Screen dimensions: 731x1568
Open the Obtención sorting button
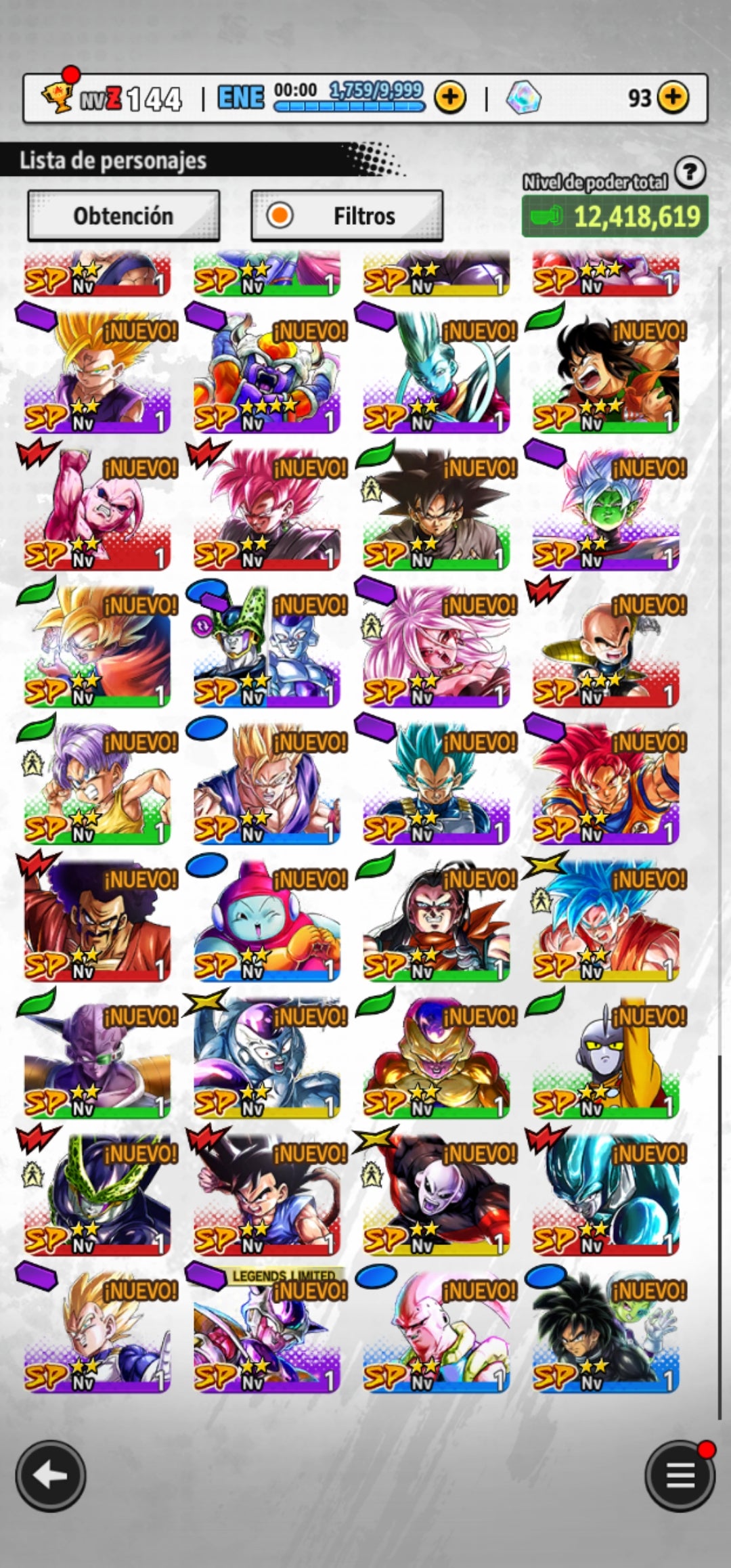click(x=123, y=216)
